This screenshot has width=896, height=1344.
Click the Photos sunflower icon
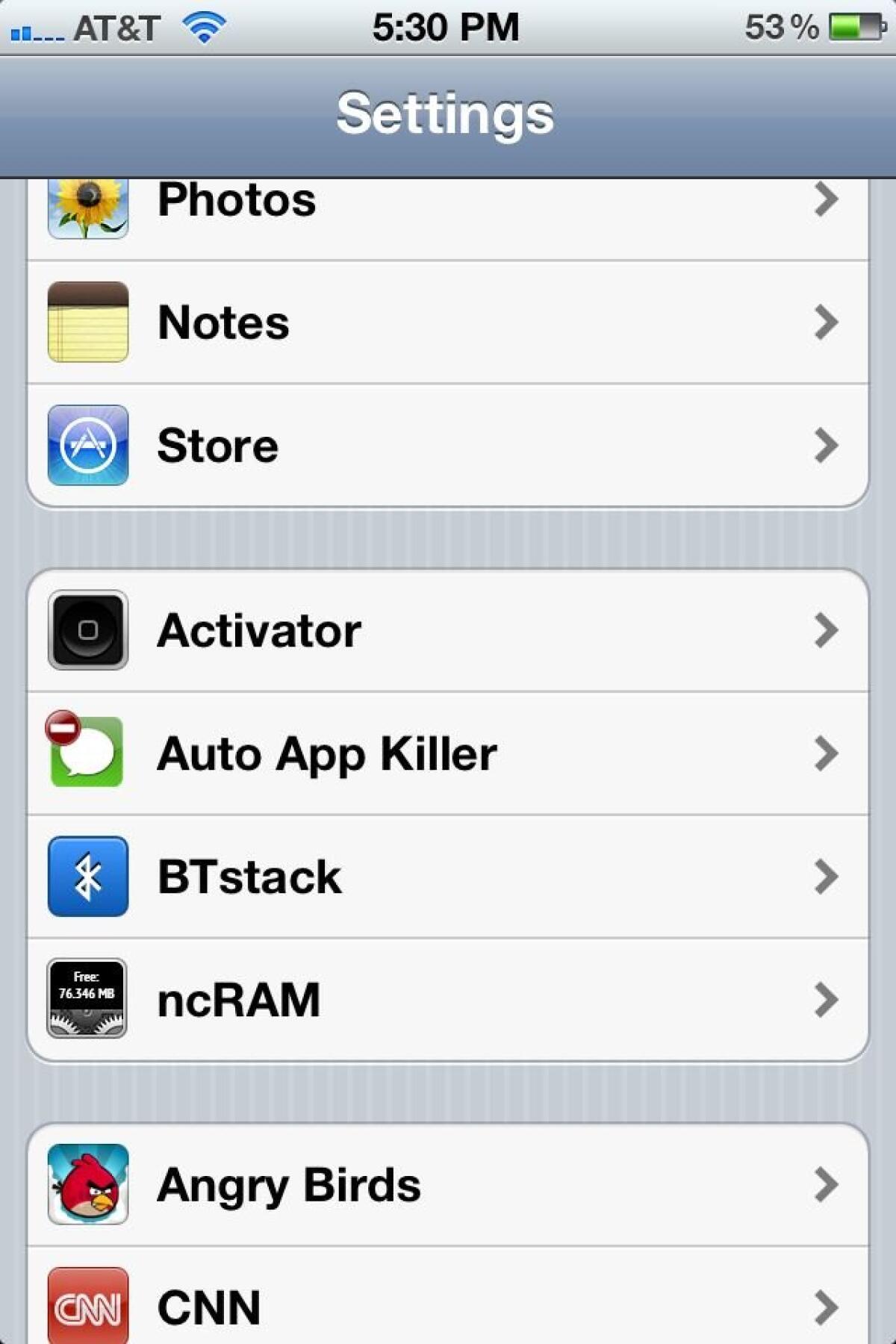(x=87, y=202)
